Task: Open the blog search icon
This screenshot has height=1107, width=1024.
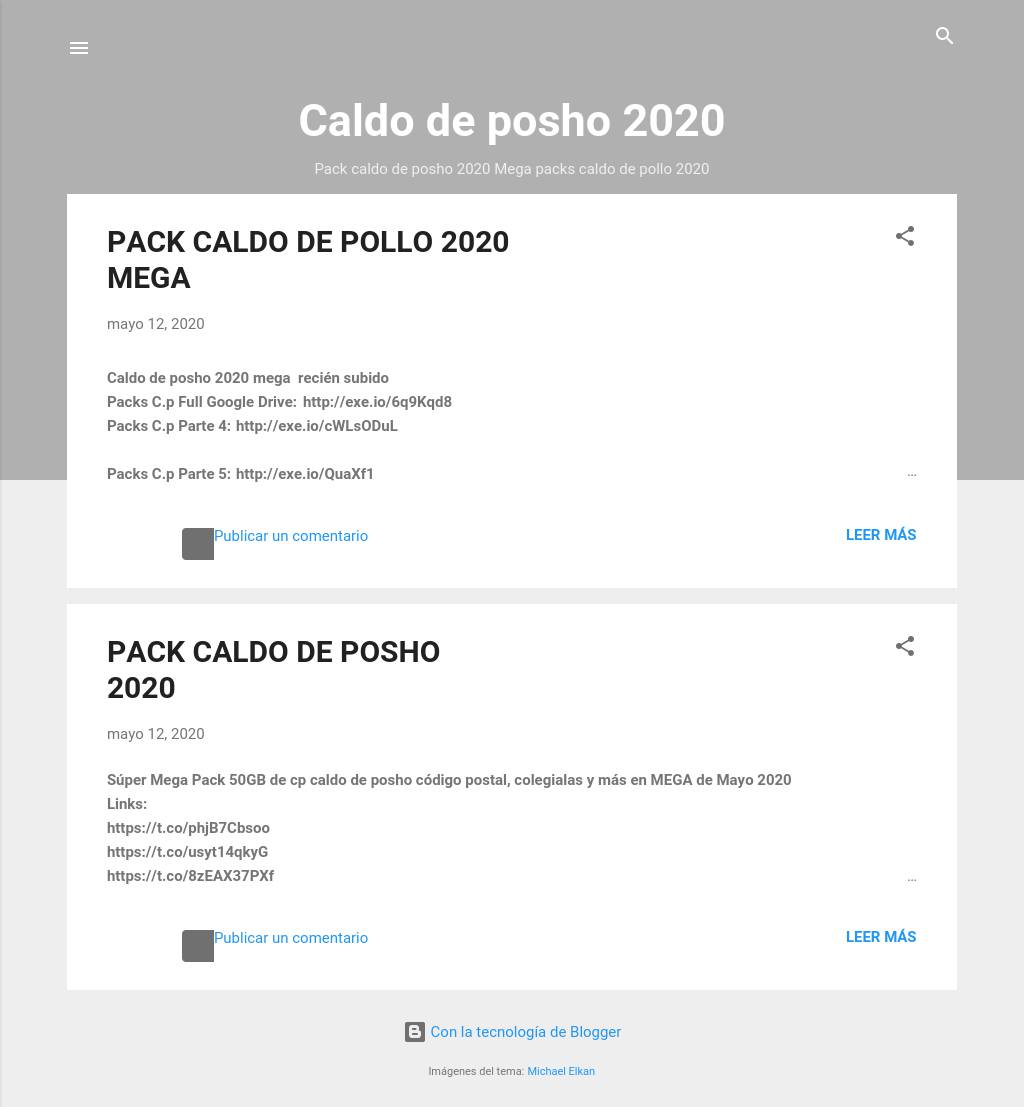Action: (x=944, y=37)
